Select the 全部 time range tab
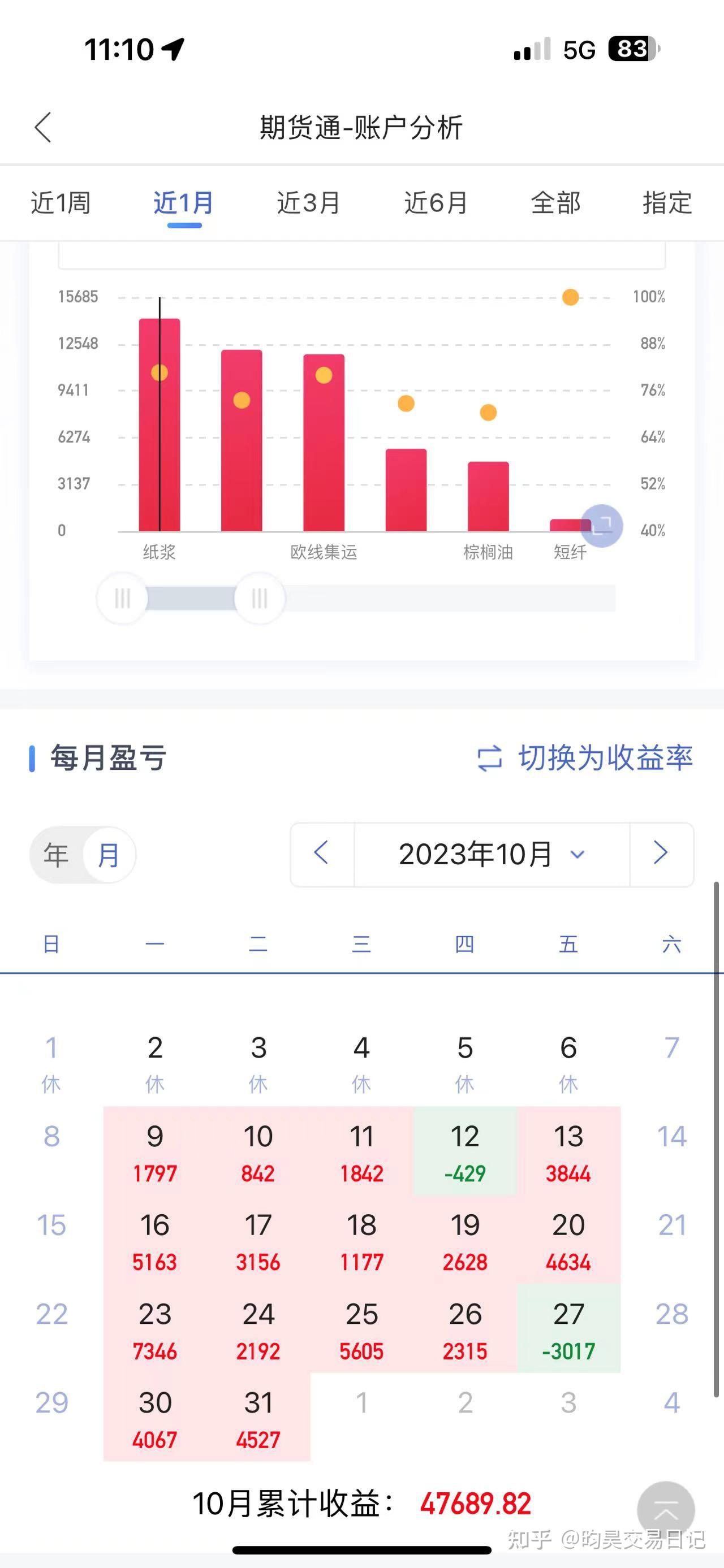The image size is (724, 1568). (x=556, y=203)
